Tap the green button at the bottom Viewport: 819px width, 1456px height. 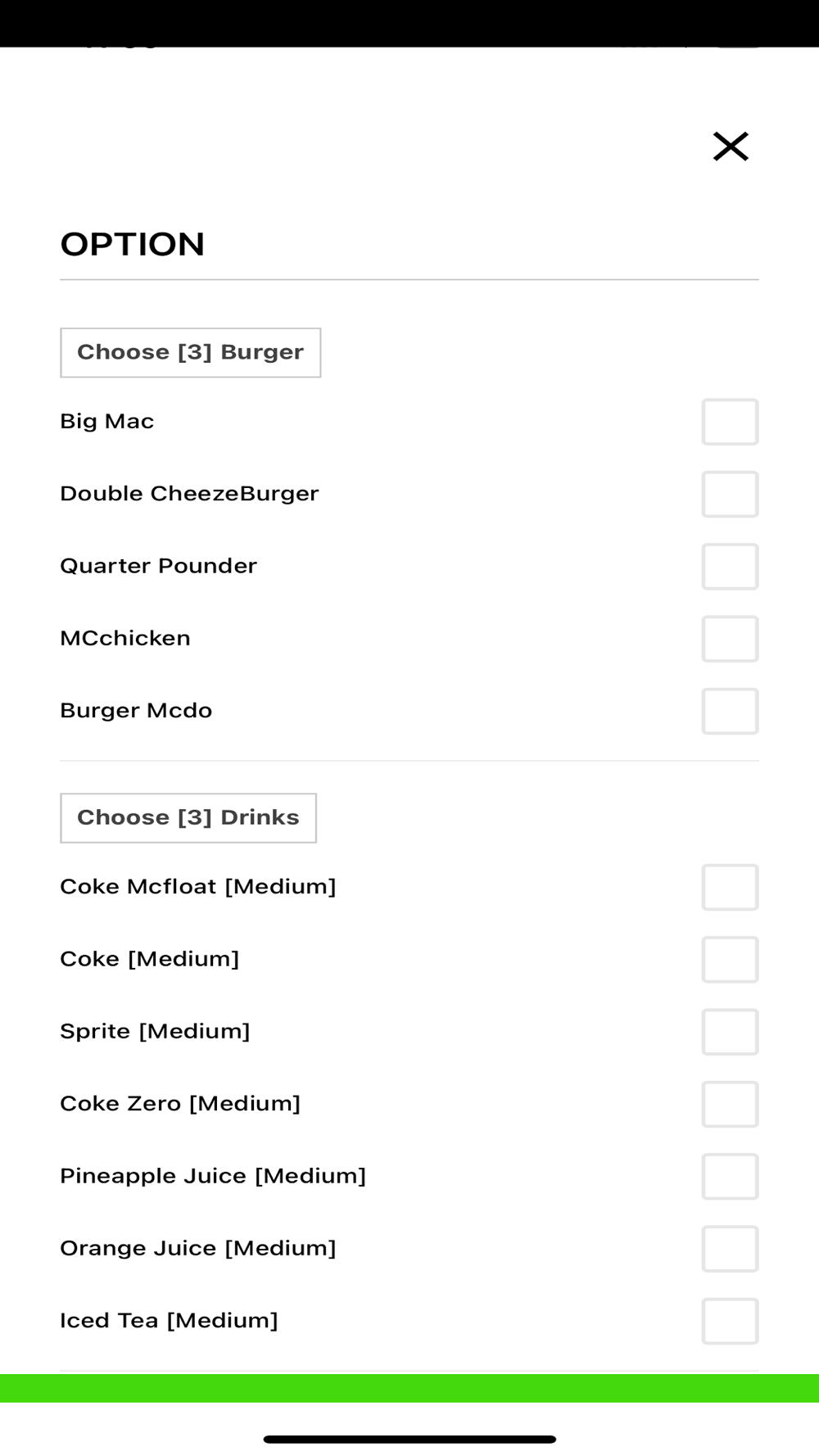pos(409,1388)
